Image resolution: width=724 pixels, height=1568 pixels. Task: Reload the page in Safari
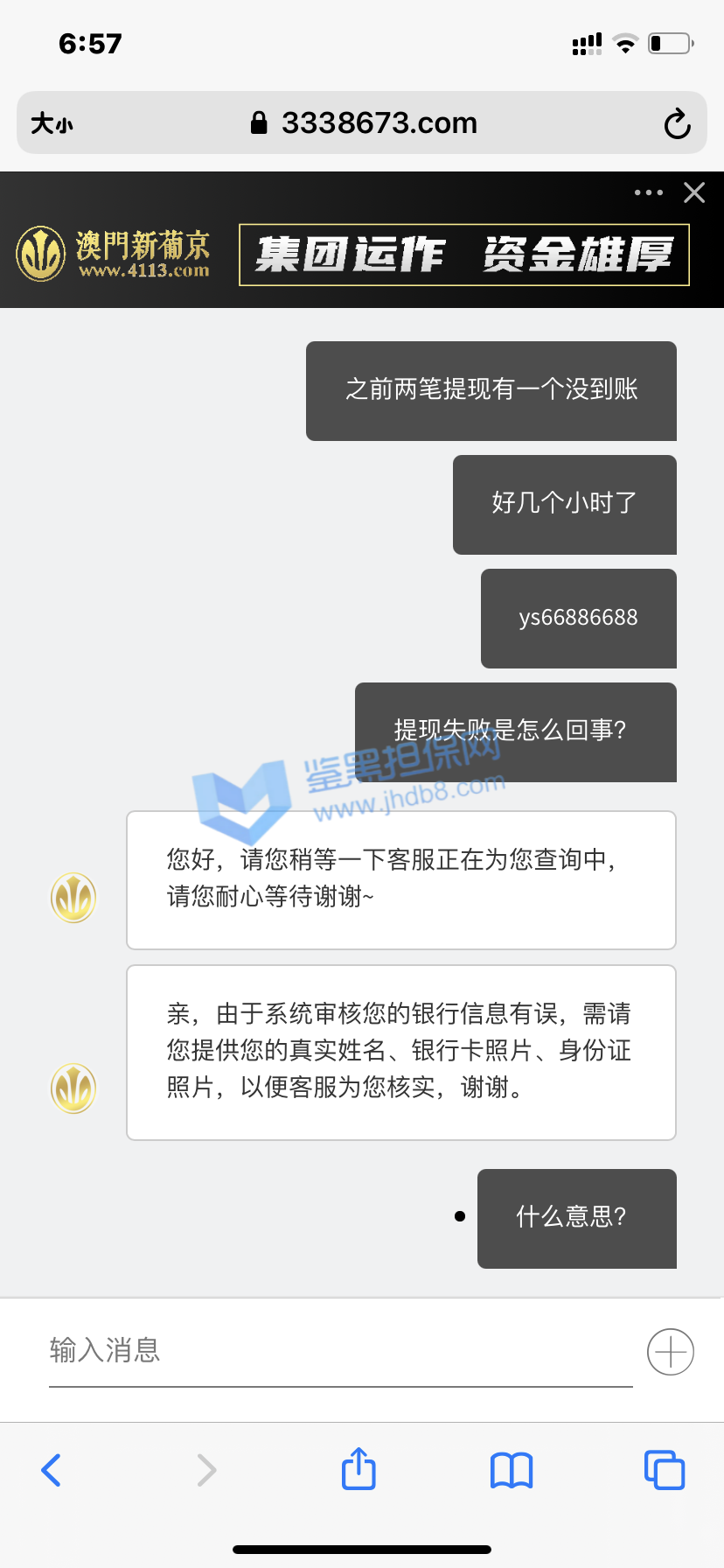pyautogui.click(x=677, y=123)
